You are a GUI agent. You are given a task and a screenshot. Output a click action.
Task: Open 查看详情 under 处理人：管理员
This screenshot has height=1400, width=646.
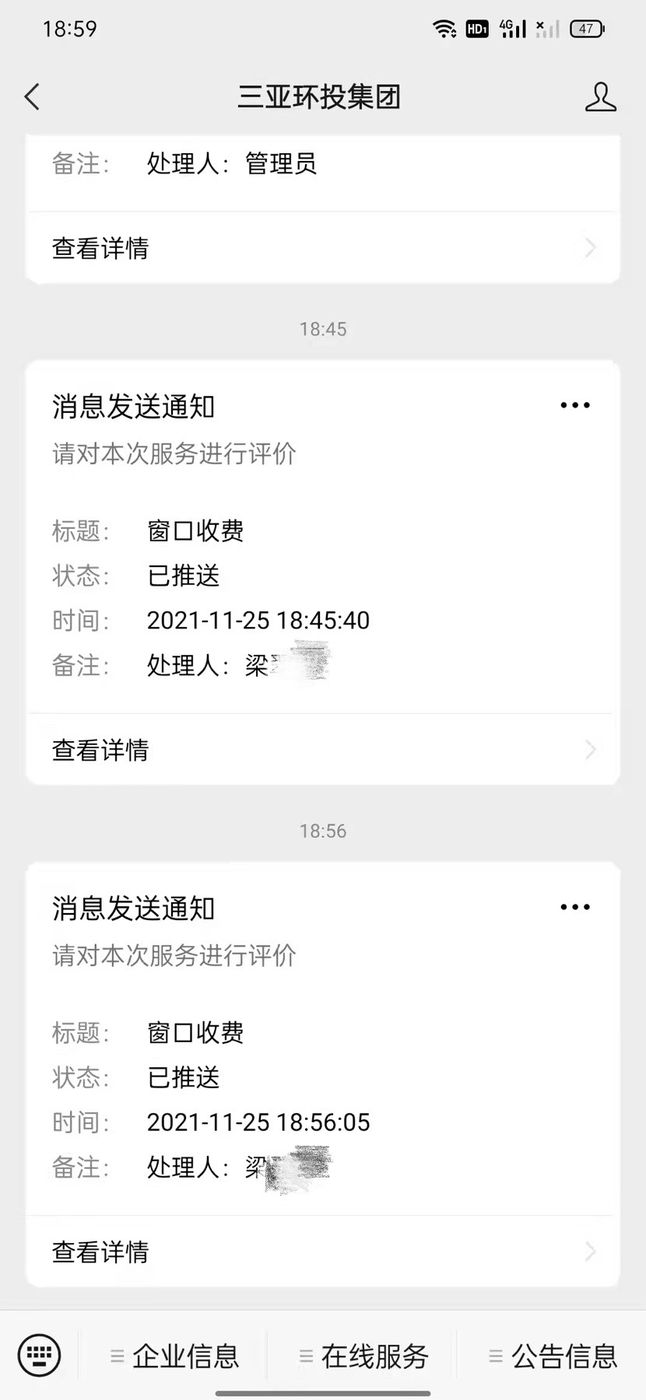pos(322,248)
